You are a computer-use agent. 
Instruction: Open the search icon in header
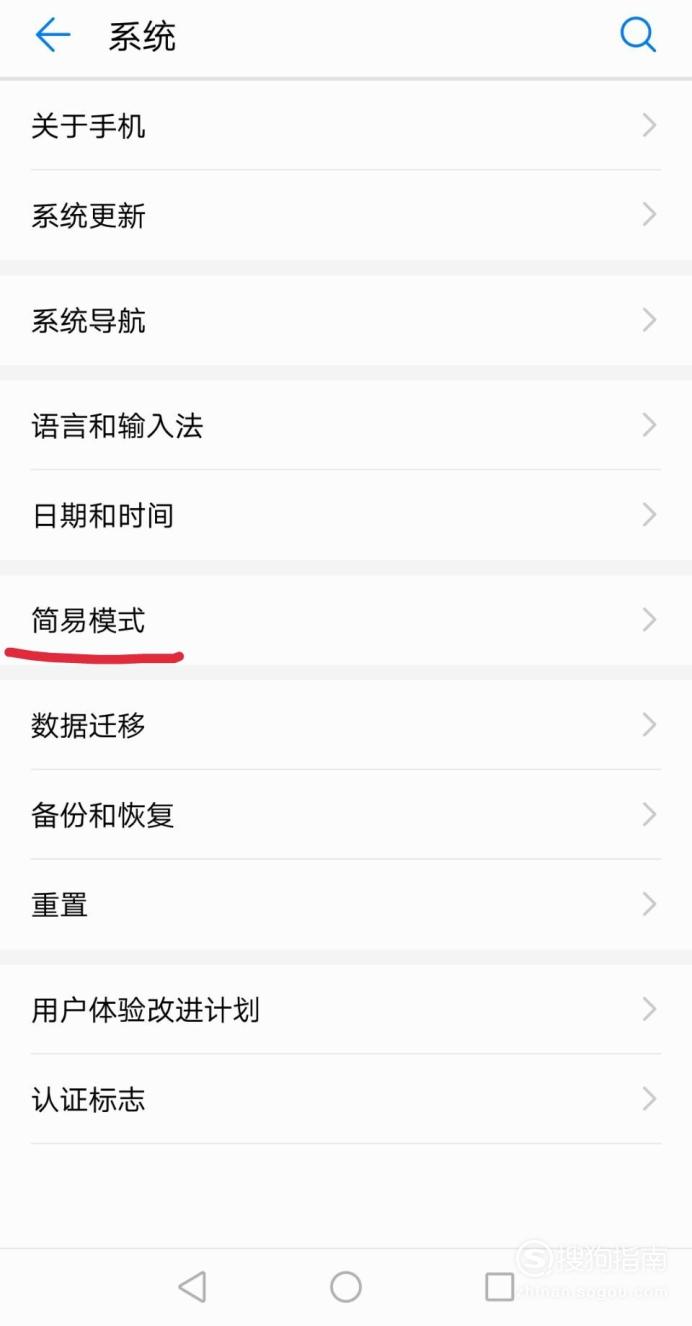(x=638, y=36)
